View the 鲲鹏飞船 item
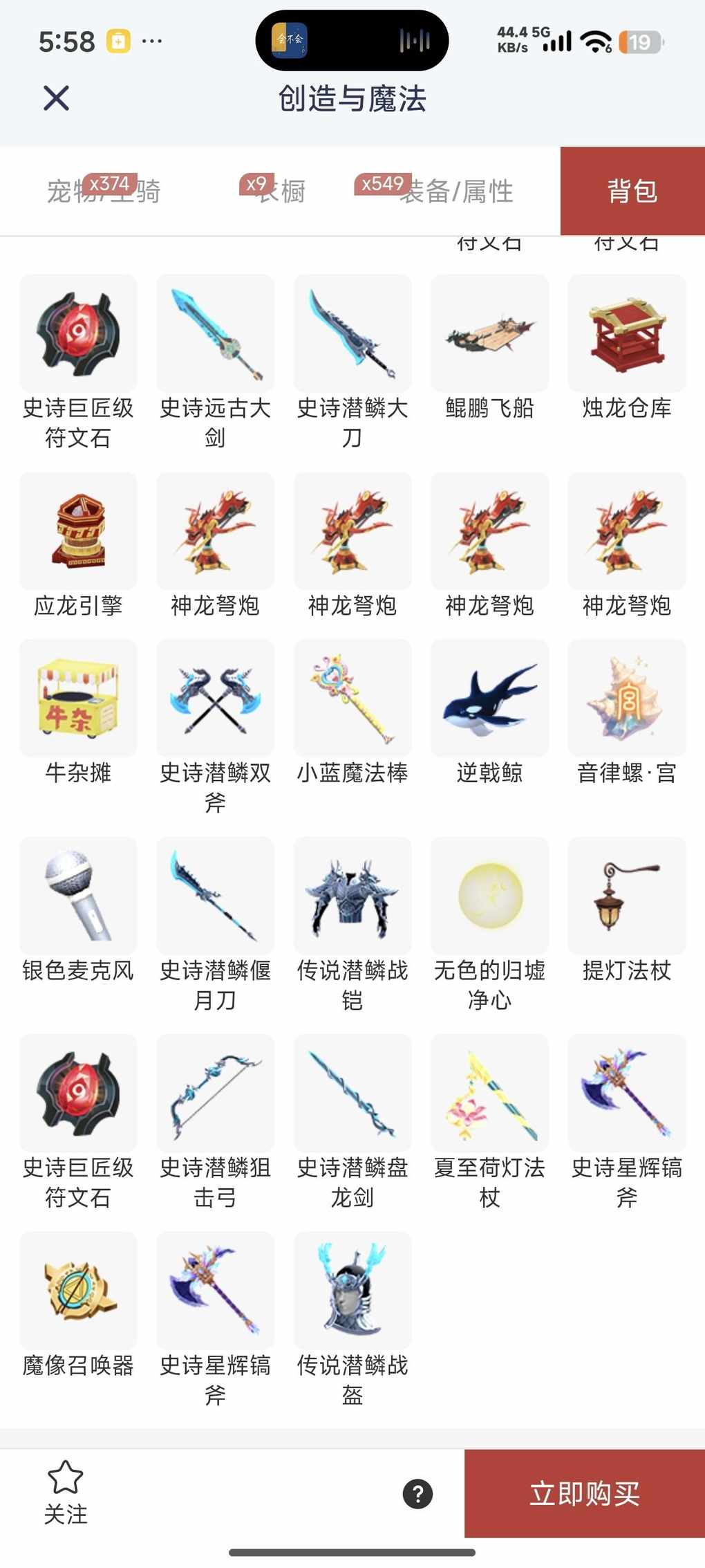The image size is (705, 1568). point(489,333)
